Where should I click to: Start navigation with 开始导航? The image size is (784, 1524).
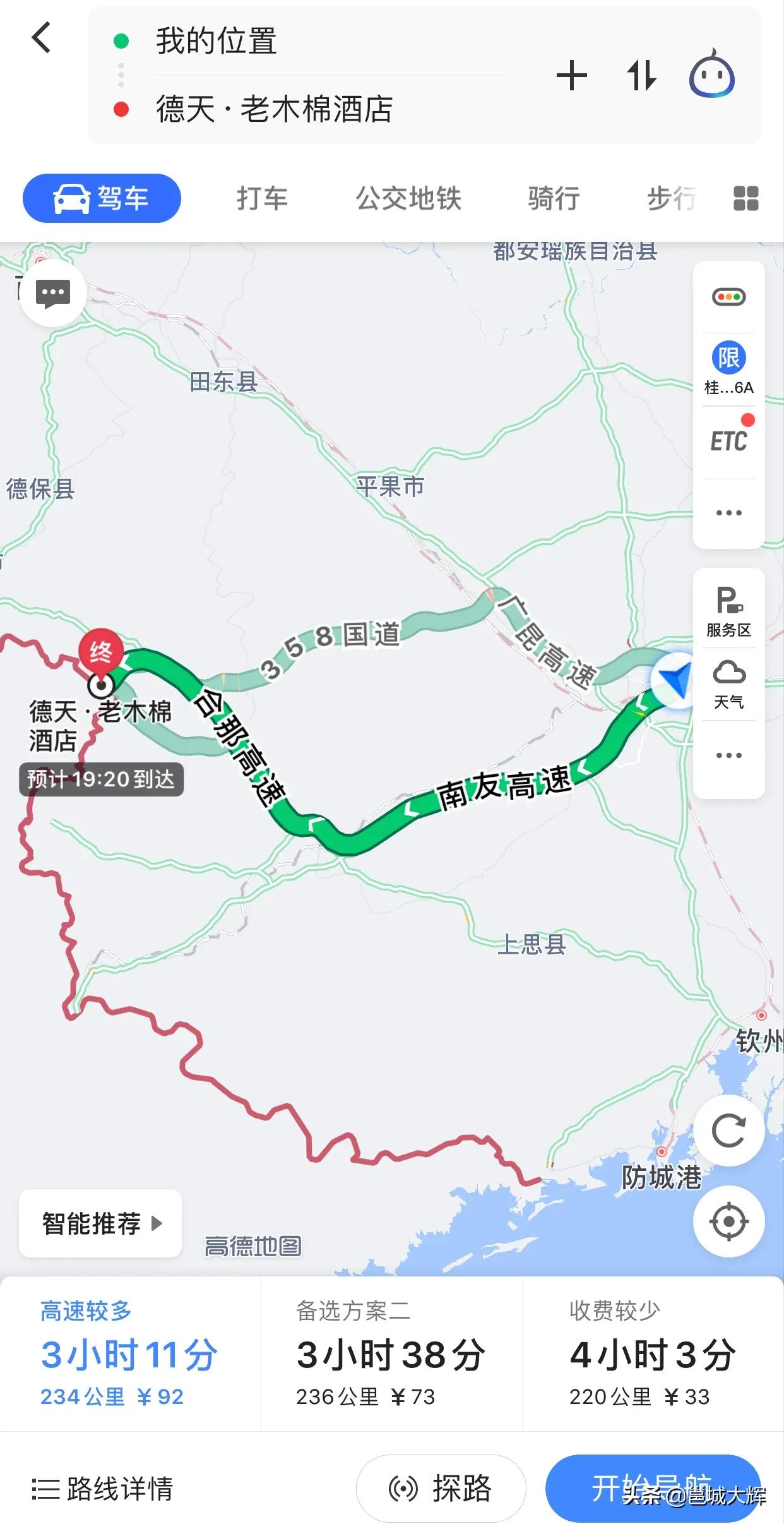[653, 1487]
